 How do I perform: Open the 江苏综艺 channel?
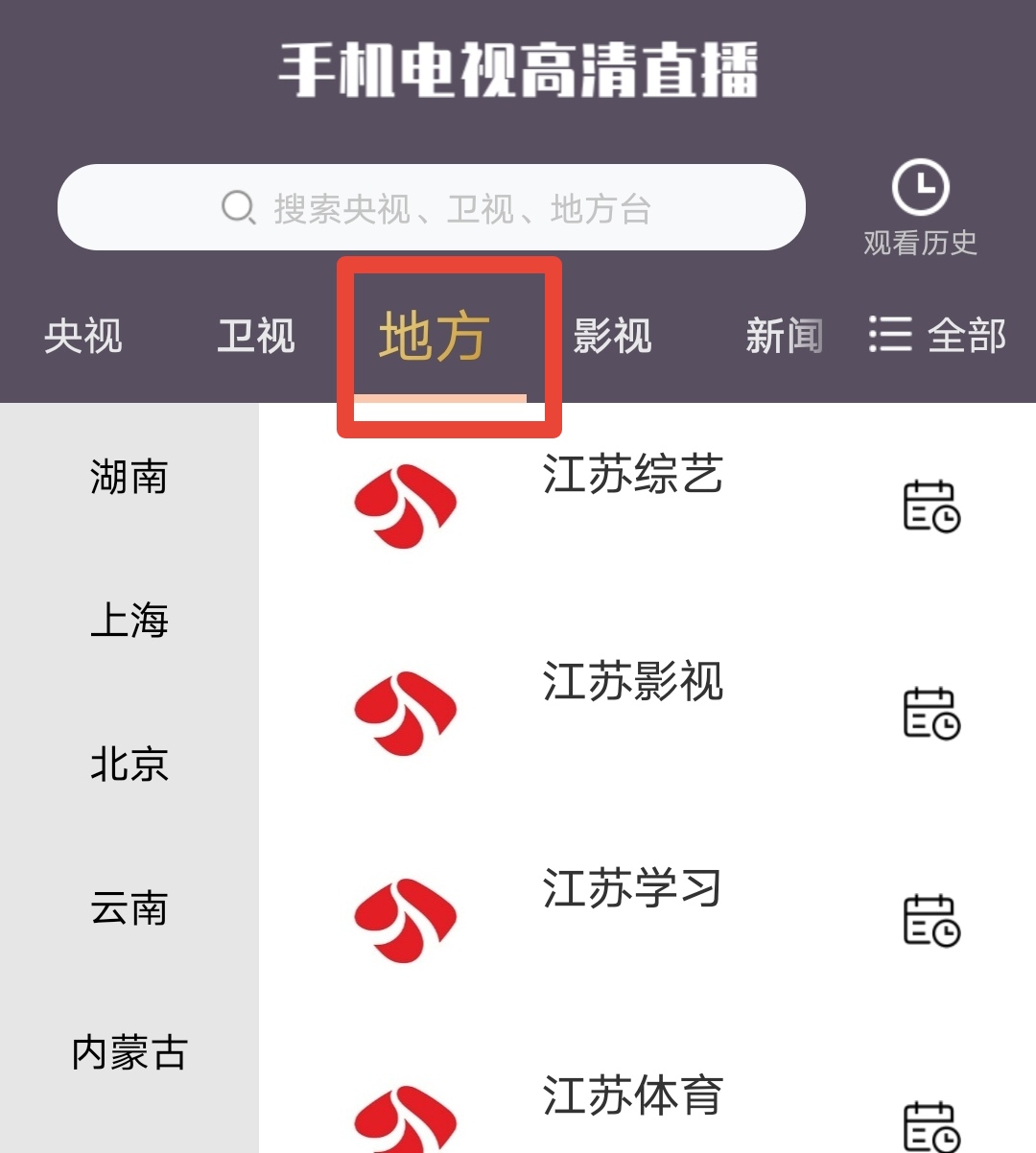point(632,476)
